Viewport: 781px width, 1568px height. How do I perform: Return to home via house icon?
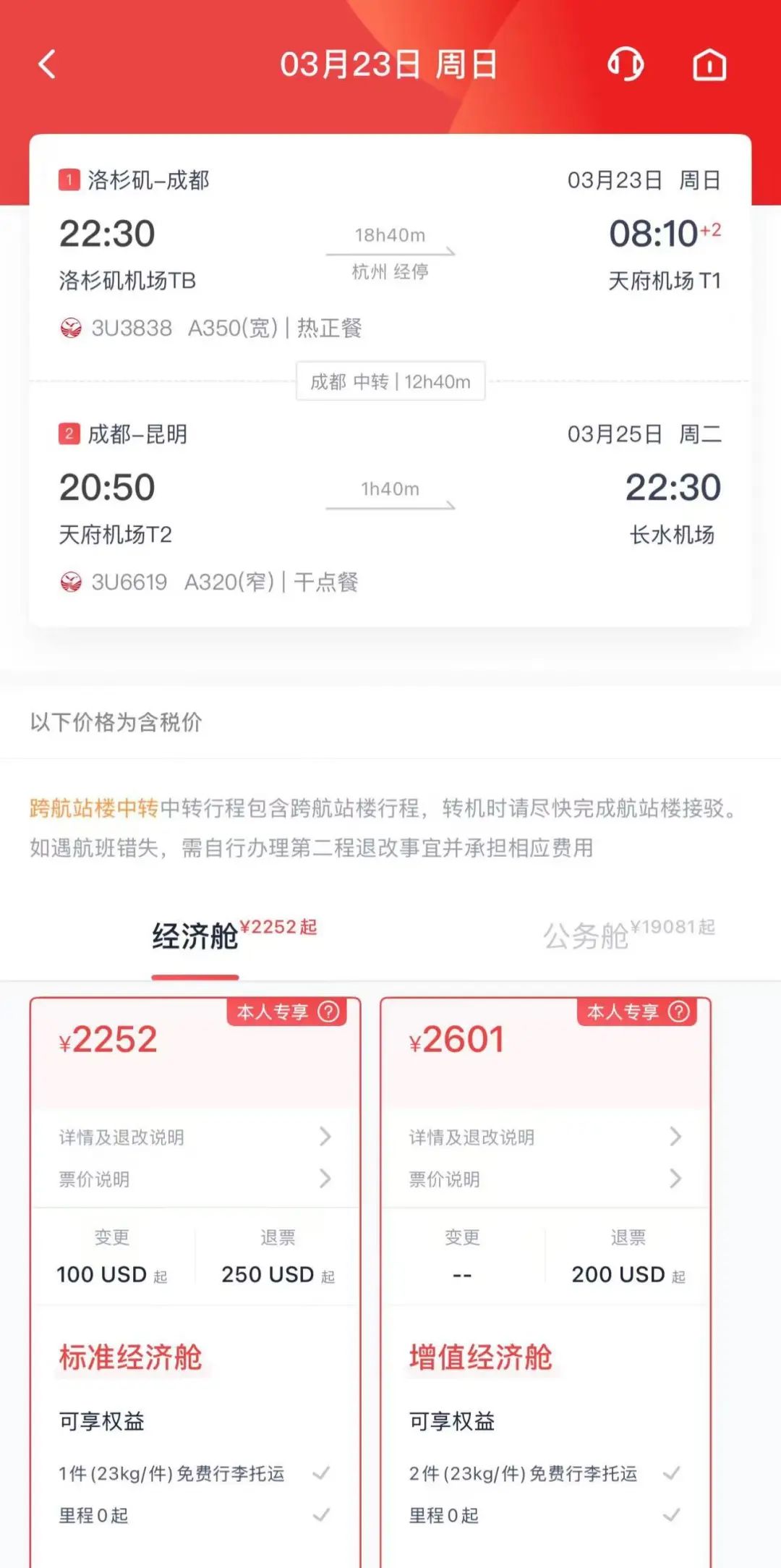709,65
